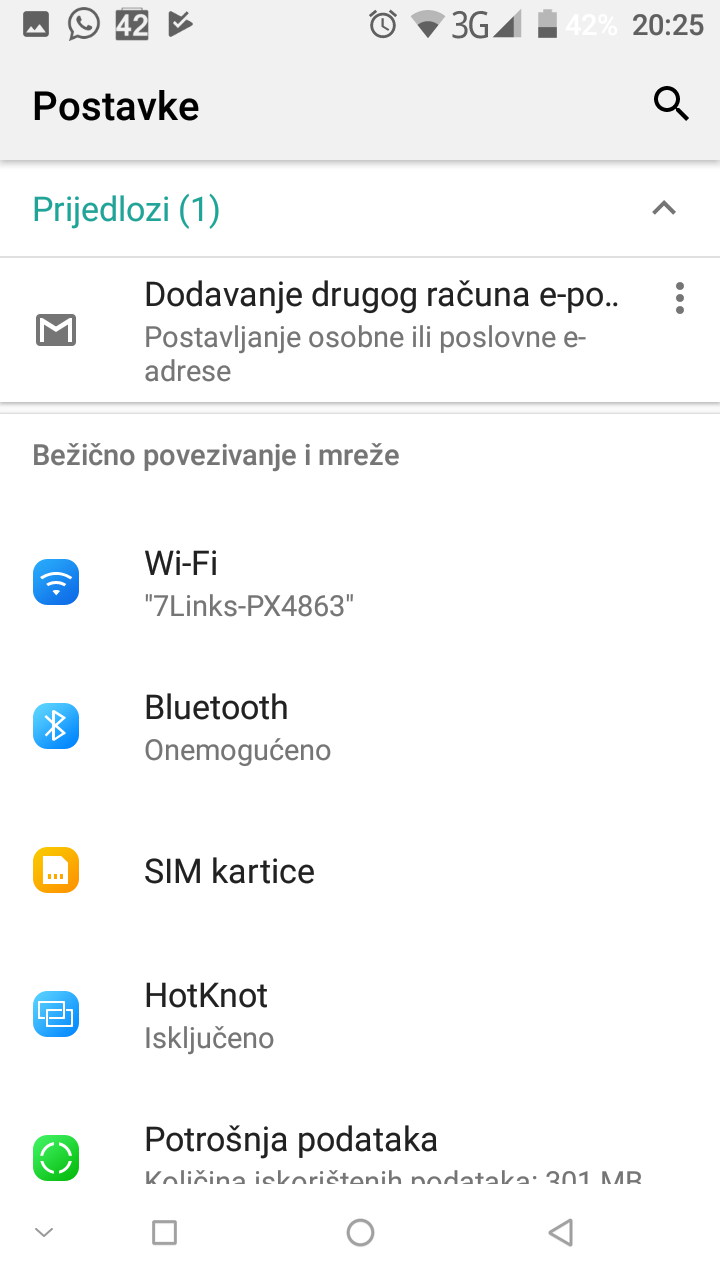Open Wi-Fi settings
Screen dimensions: 720x1280
pyautogui.click(x=360, y=582)
